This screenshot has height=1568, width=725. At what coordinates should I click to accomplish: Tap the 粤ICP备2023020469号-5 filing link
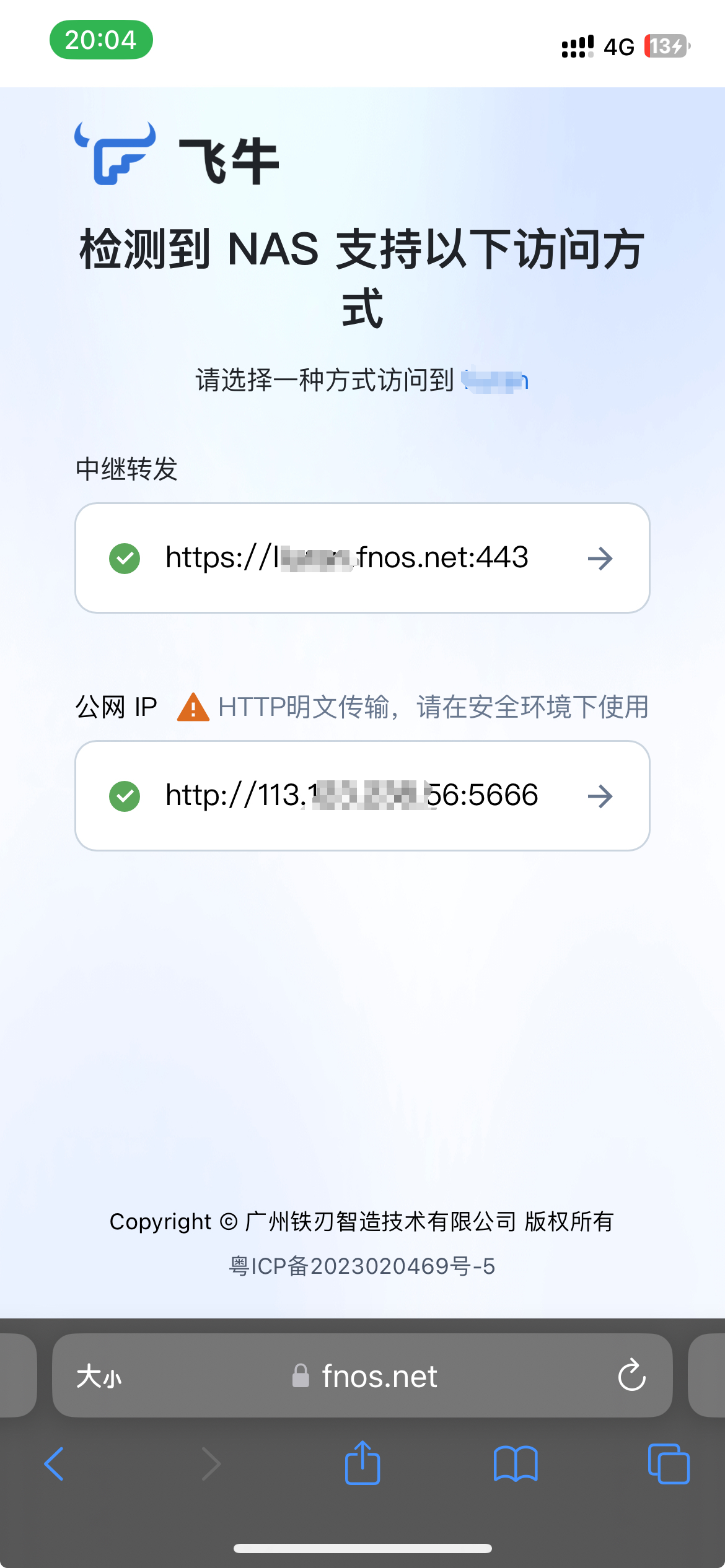(362, 1266)
